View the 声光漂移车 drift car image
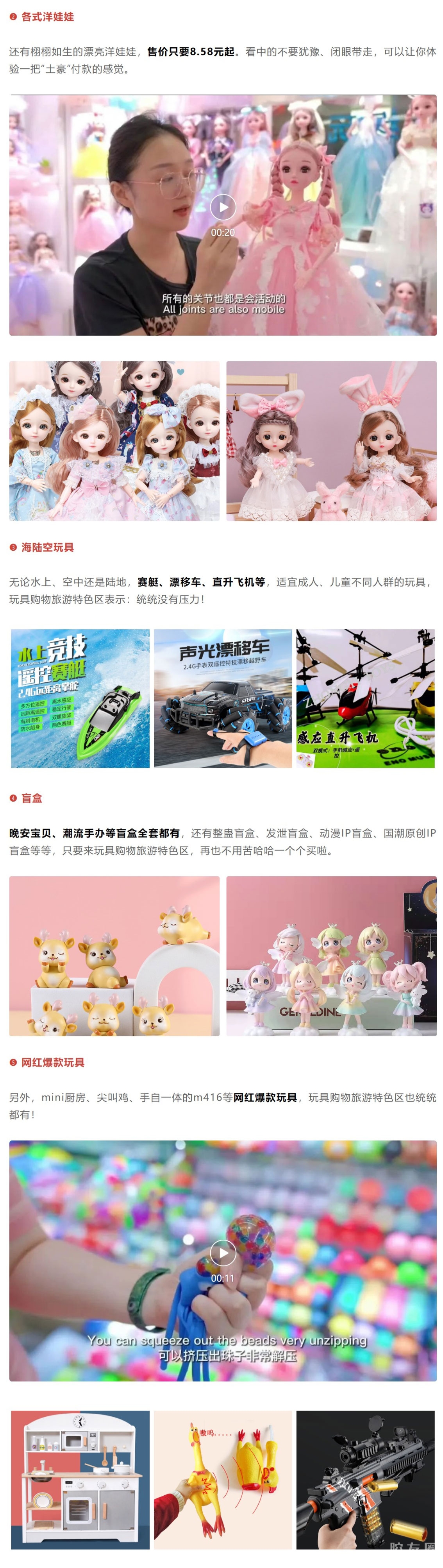Image resolution: width=443 pixels, height=1568 pixels. point(223,698)
